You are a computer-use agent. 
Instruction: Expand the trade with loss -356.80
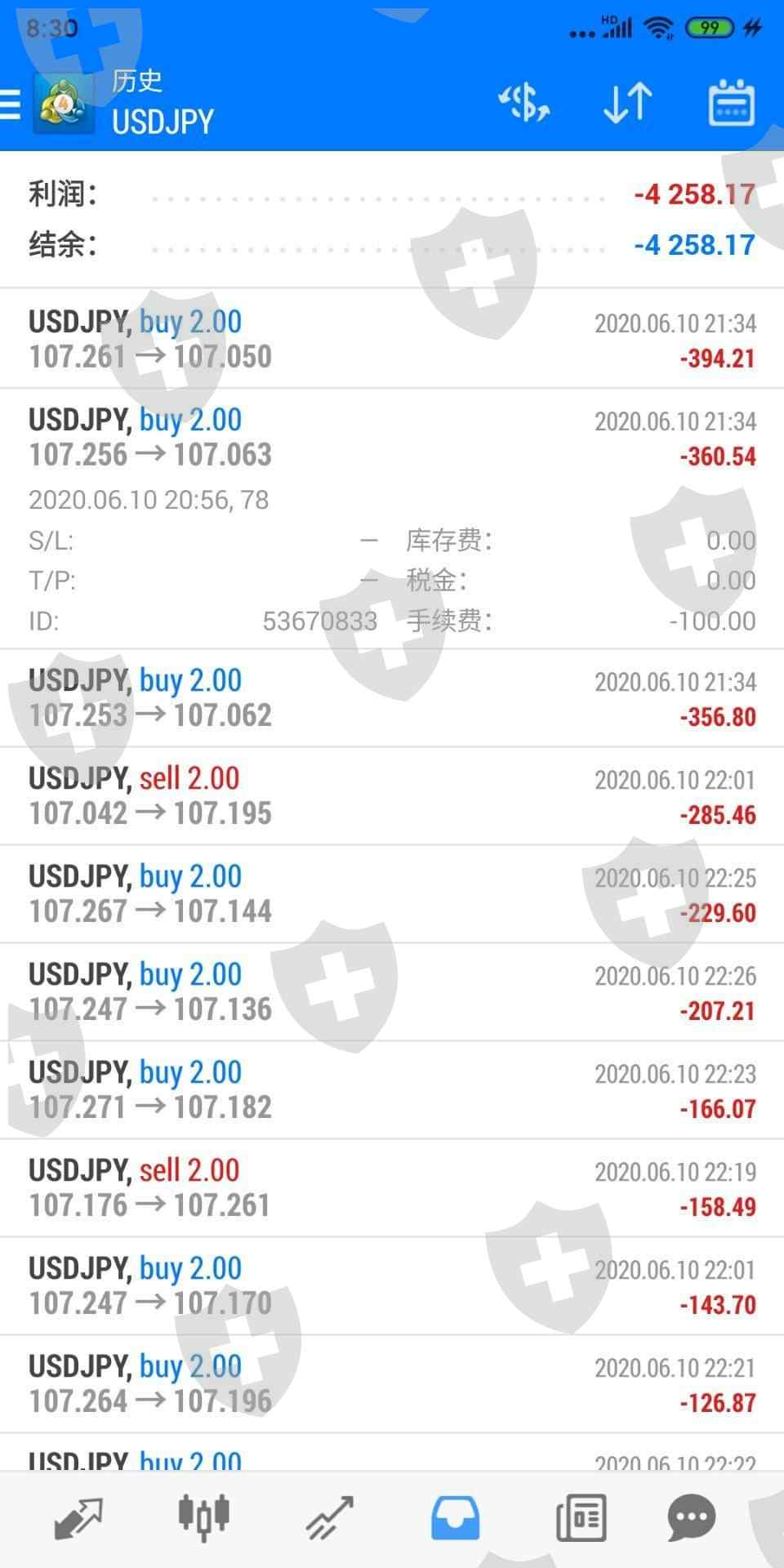point(392,698)
